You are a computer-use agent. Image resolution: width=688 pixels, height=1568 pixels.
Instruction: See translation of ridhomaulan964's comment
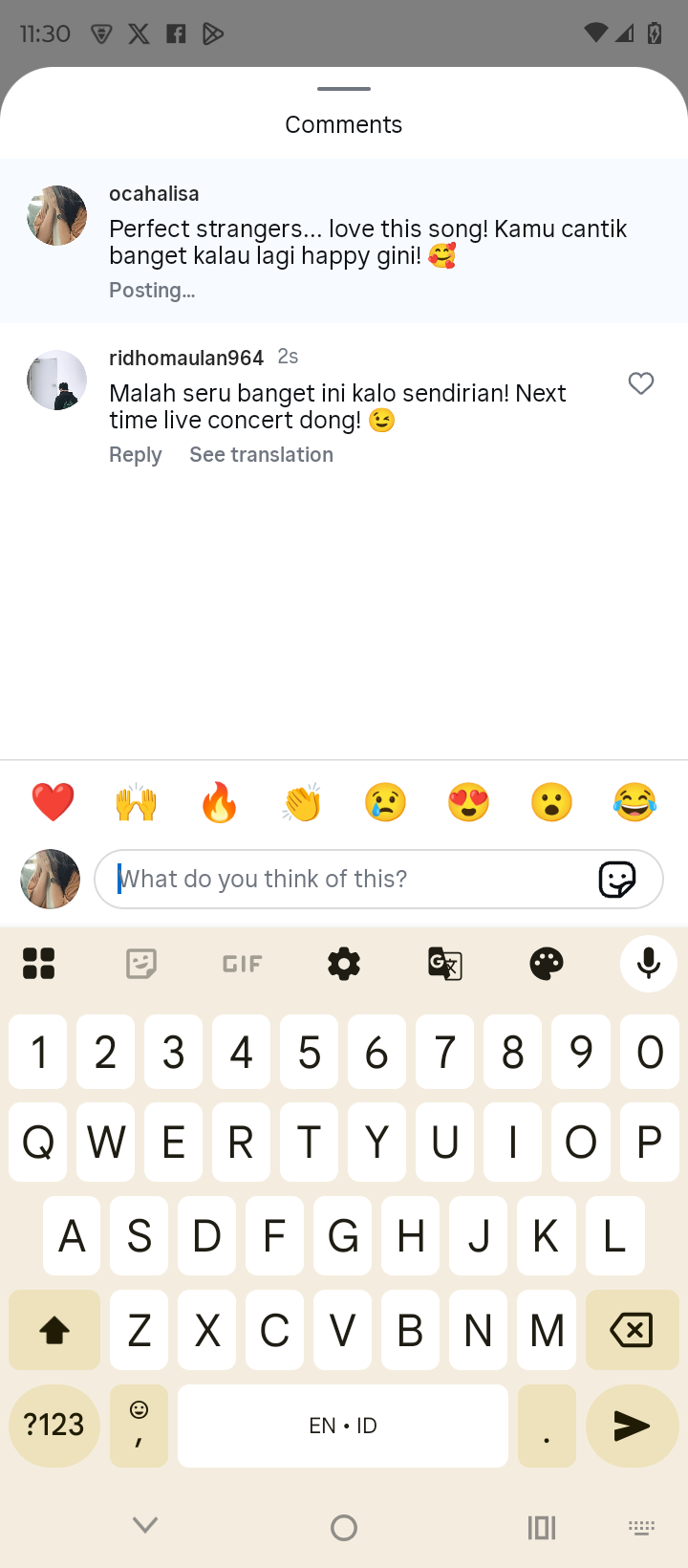click(261, 454)
